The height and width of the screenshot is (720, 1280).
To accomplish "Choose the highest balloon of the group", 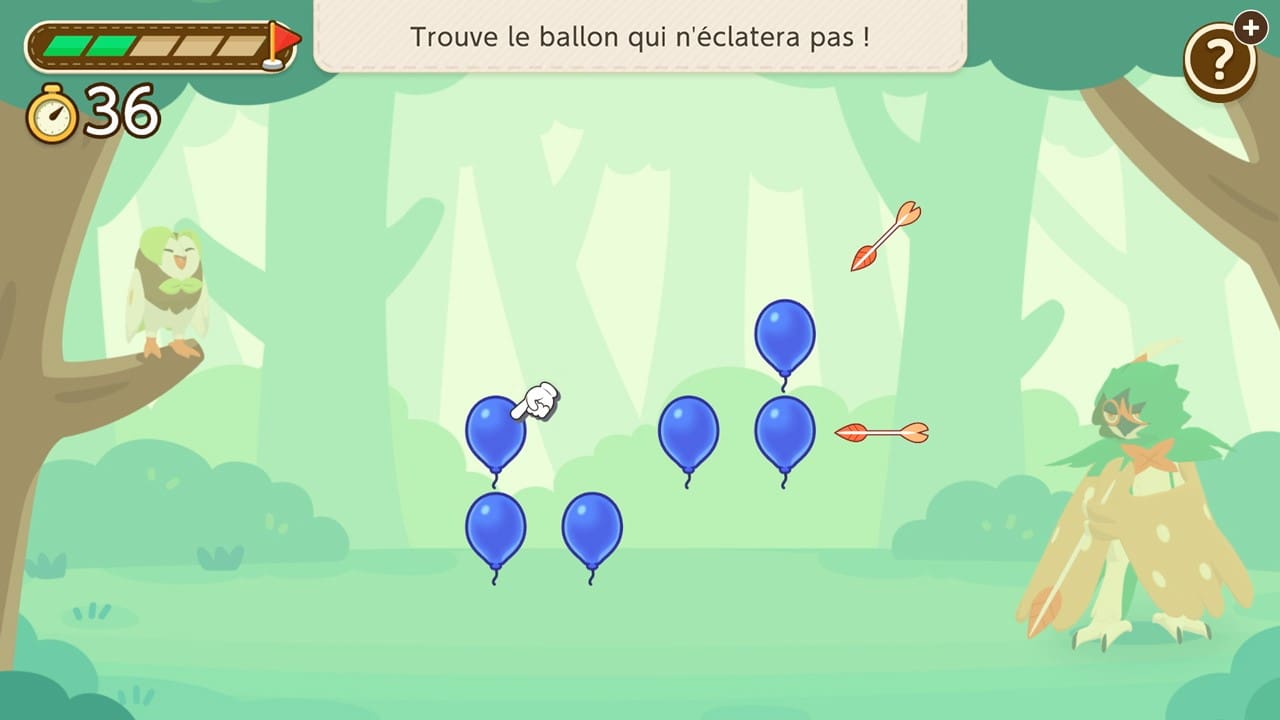I will [784, 336].
